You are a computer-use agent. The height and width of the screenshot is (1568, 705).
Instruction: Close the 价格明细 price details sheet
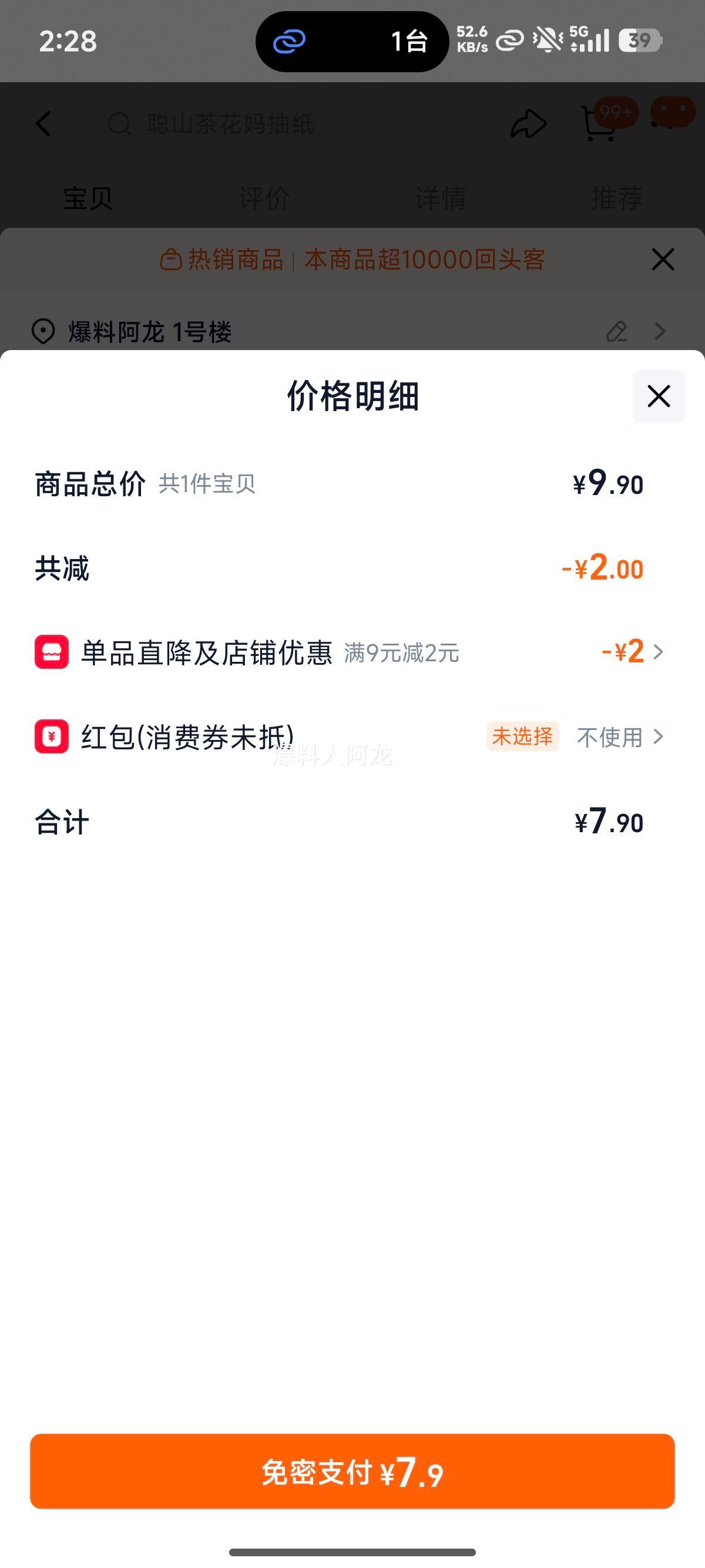pos(658,396)
